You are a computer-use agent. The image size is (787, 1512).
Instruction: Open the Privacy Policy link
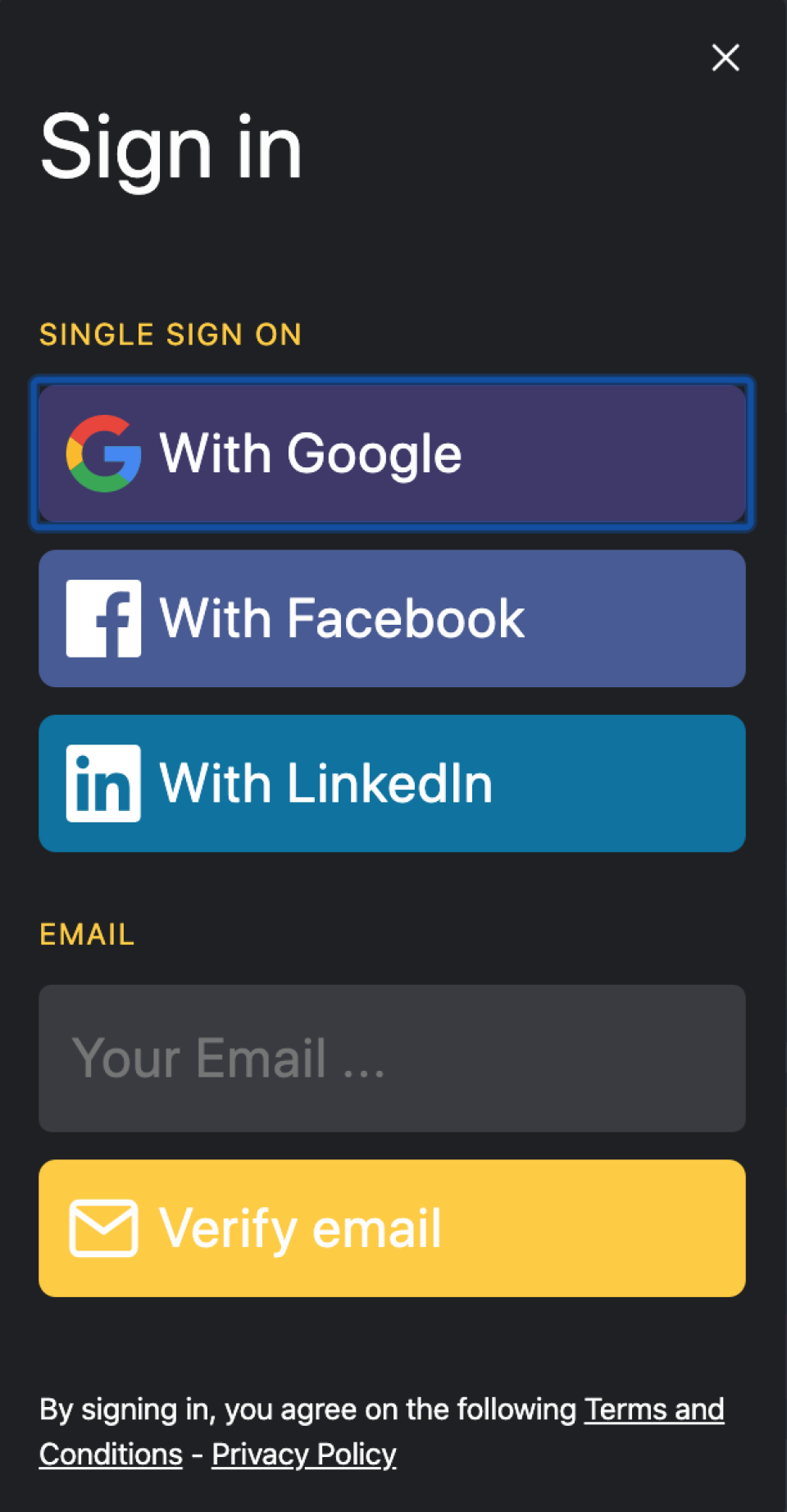point(303,1455)
